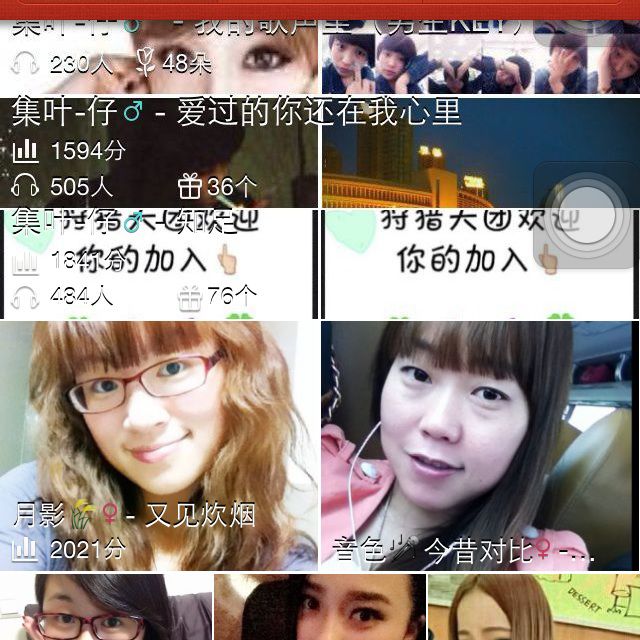Tap the AssistiveTouch floating button
640x640 pixels.
[x=586, y=215]
